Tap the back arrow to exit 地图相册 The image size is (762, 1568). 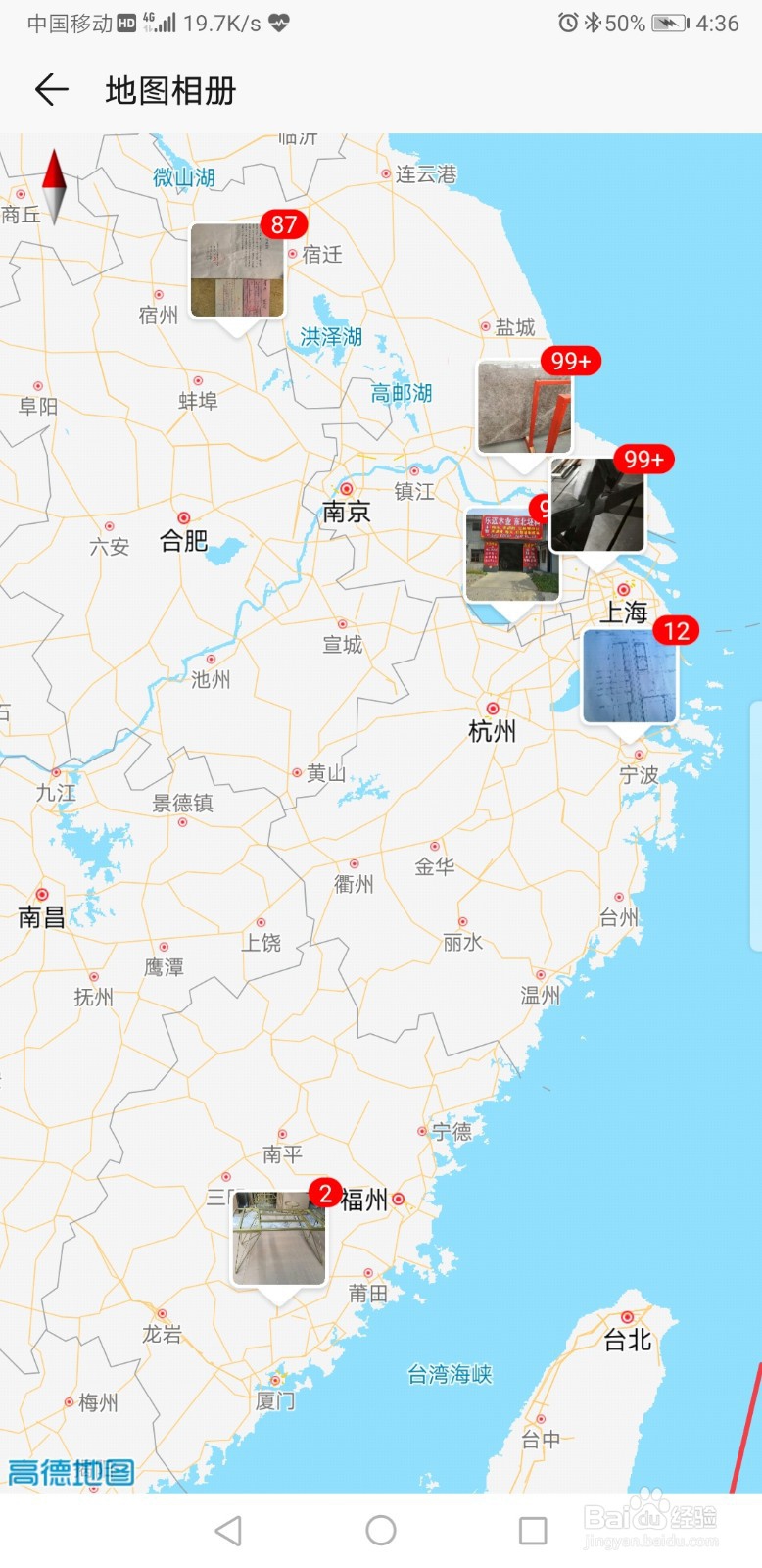coord(50,90)
